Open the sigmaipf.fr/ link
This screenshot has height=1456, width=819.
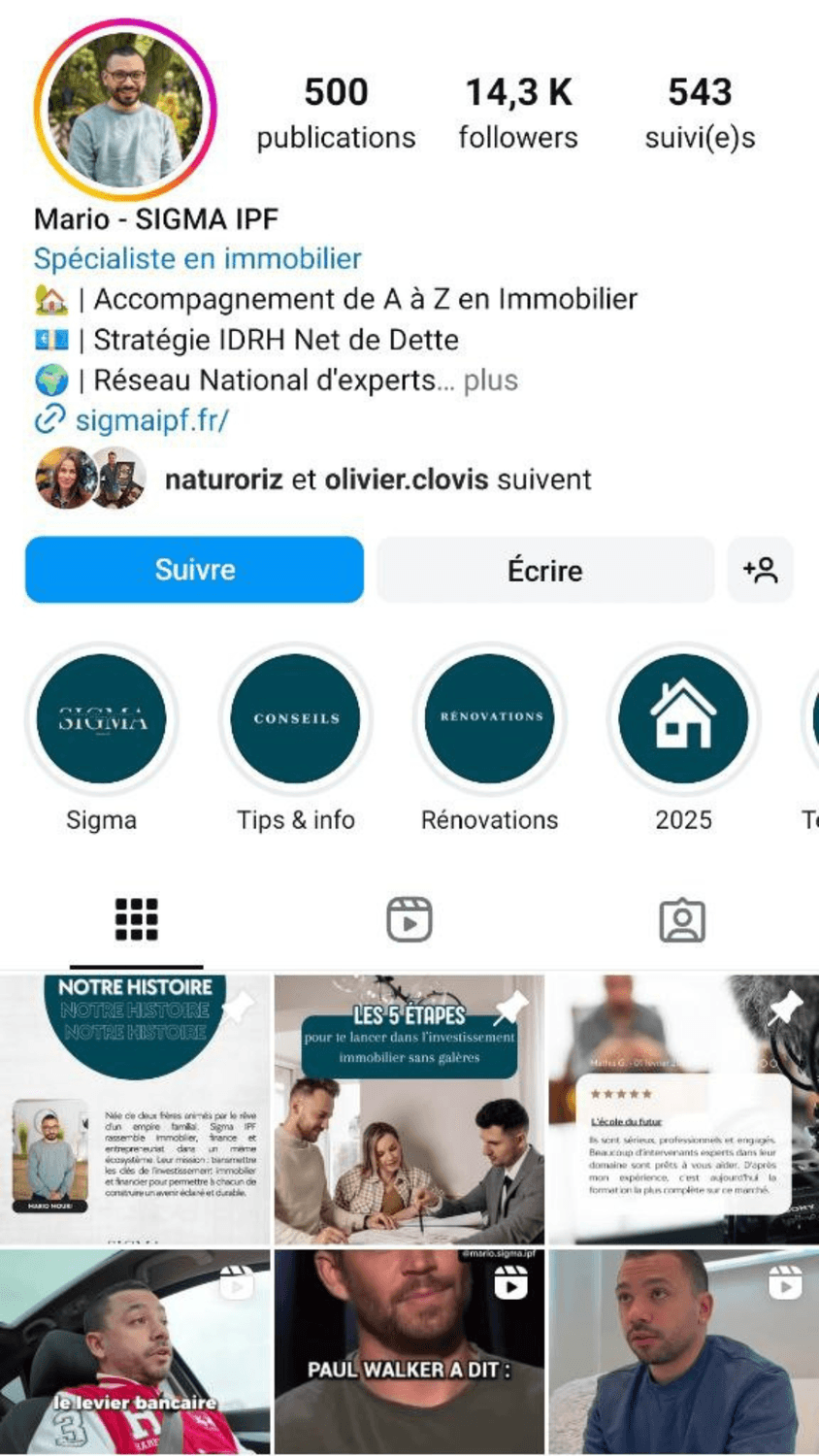[x=150, y=420]
